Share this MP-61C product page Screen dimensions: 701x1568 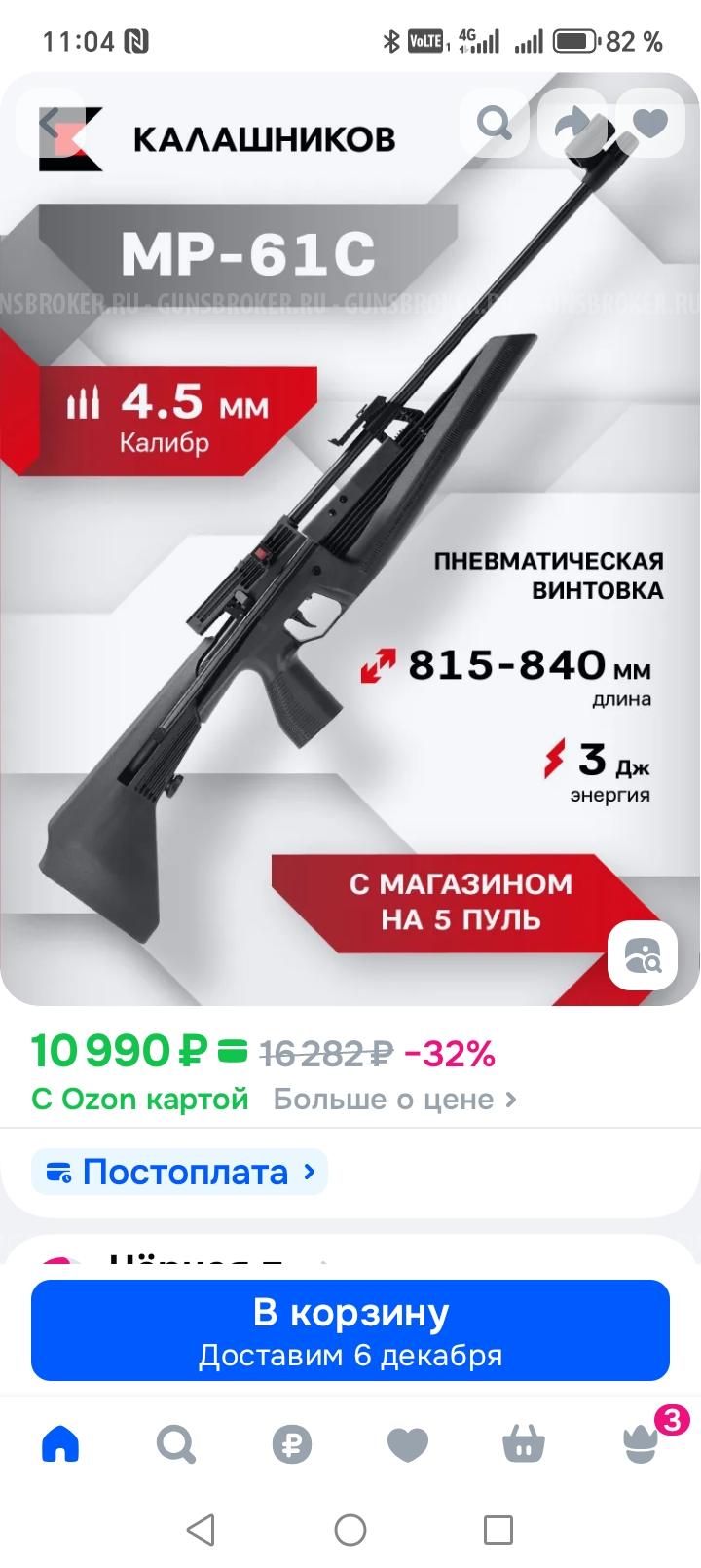pos(572,124)
